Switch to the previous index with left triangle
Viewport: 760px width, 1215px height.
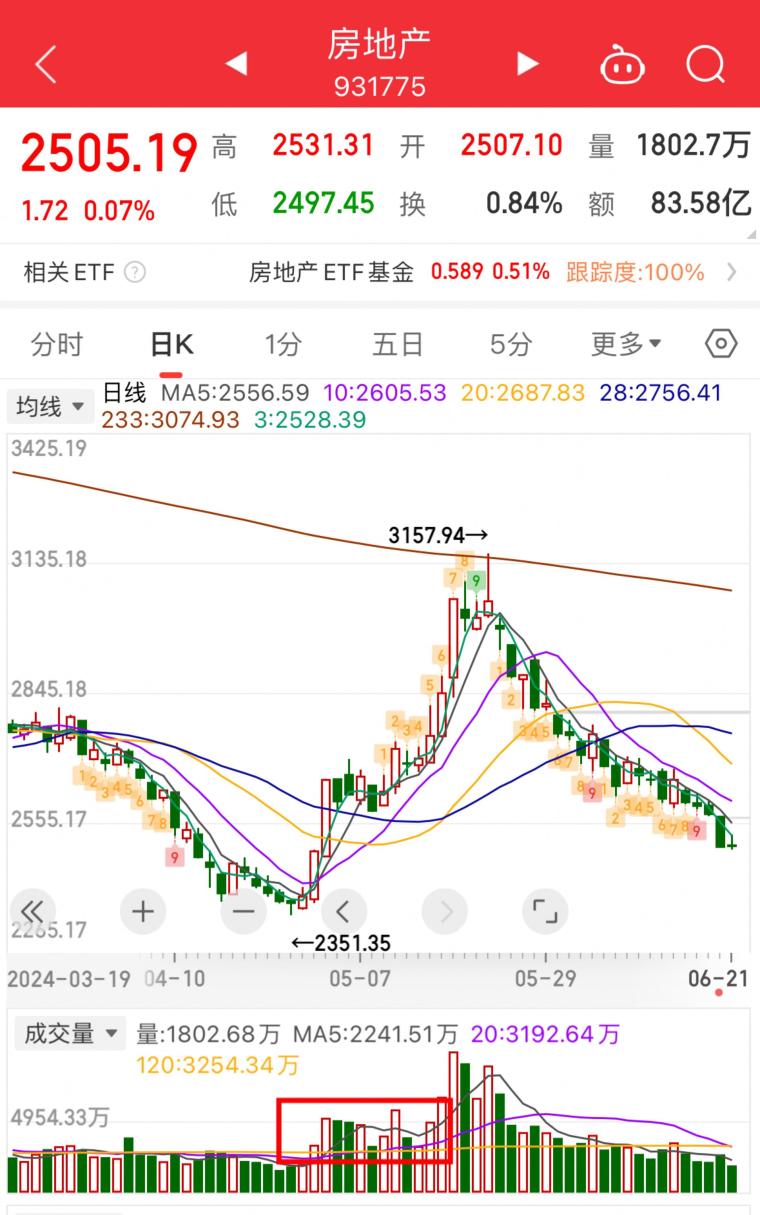[x=236, y=66]
